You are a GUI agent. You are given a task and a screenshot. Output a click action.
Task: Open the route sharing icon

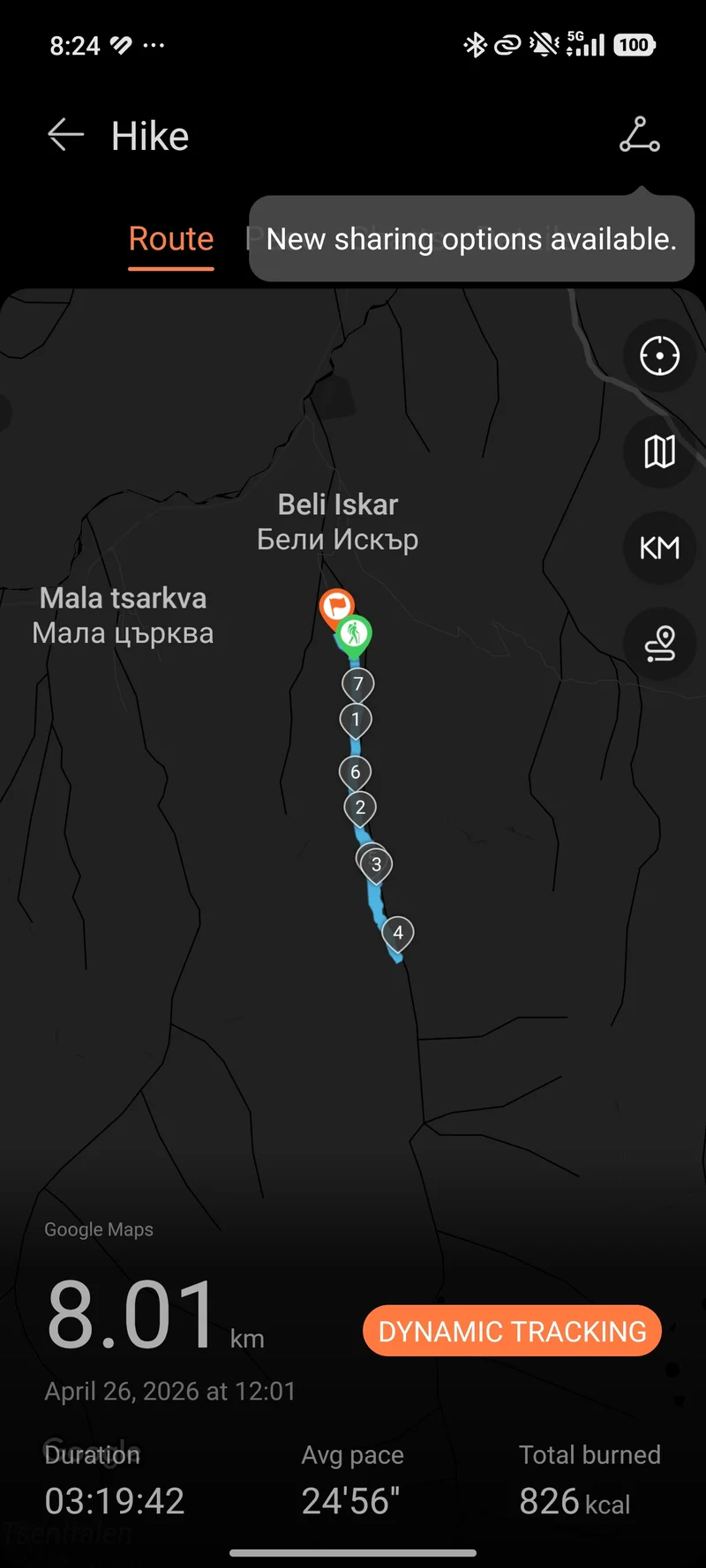coord(640,135)
